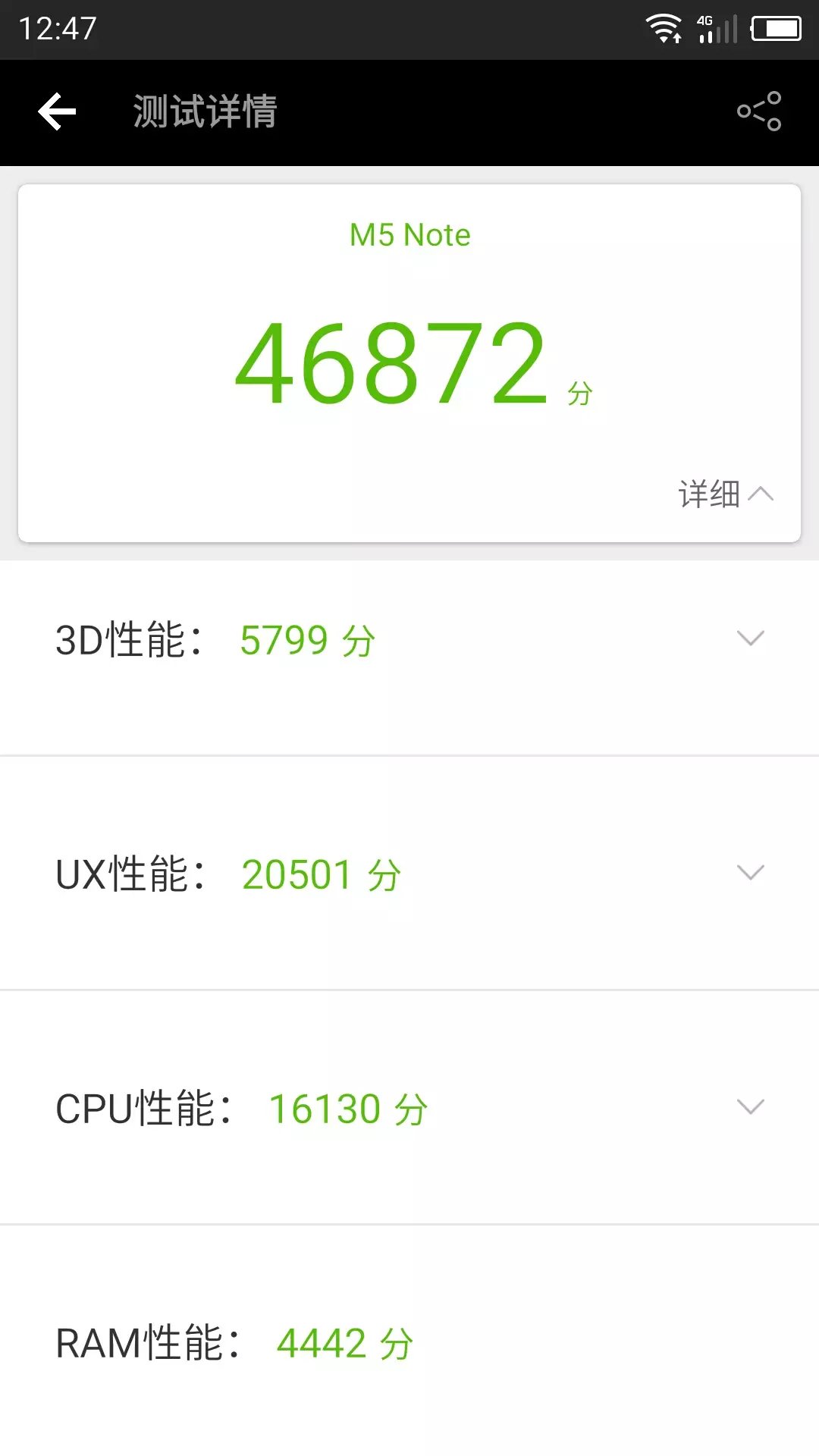
Task: Expand the 3D性能 score details
Action: (x=751, y=639)
